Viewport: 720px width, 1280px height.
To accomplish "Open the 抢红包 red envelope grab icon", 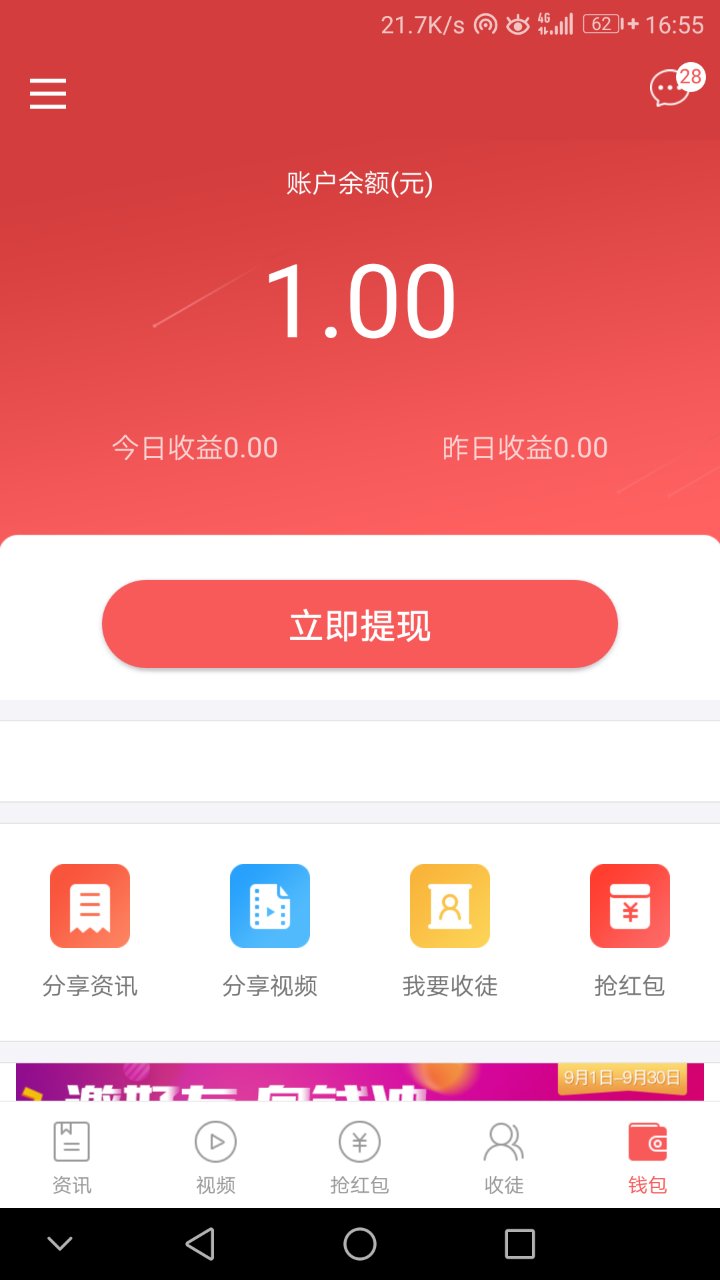I will 629,905.
